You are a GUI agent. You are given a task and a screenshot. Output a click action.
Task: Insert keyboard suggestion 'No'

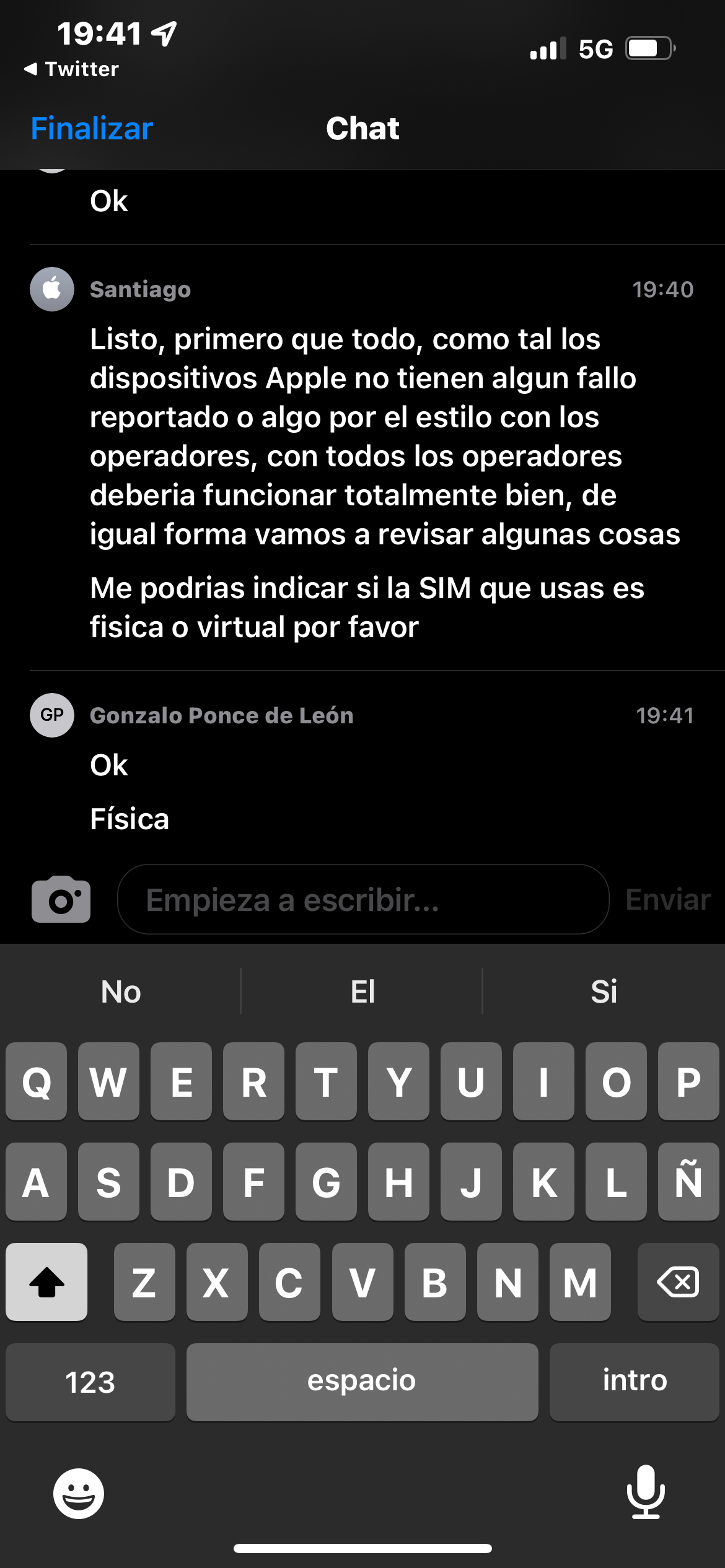click(x=121, y=991)
